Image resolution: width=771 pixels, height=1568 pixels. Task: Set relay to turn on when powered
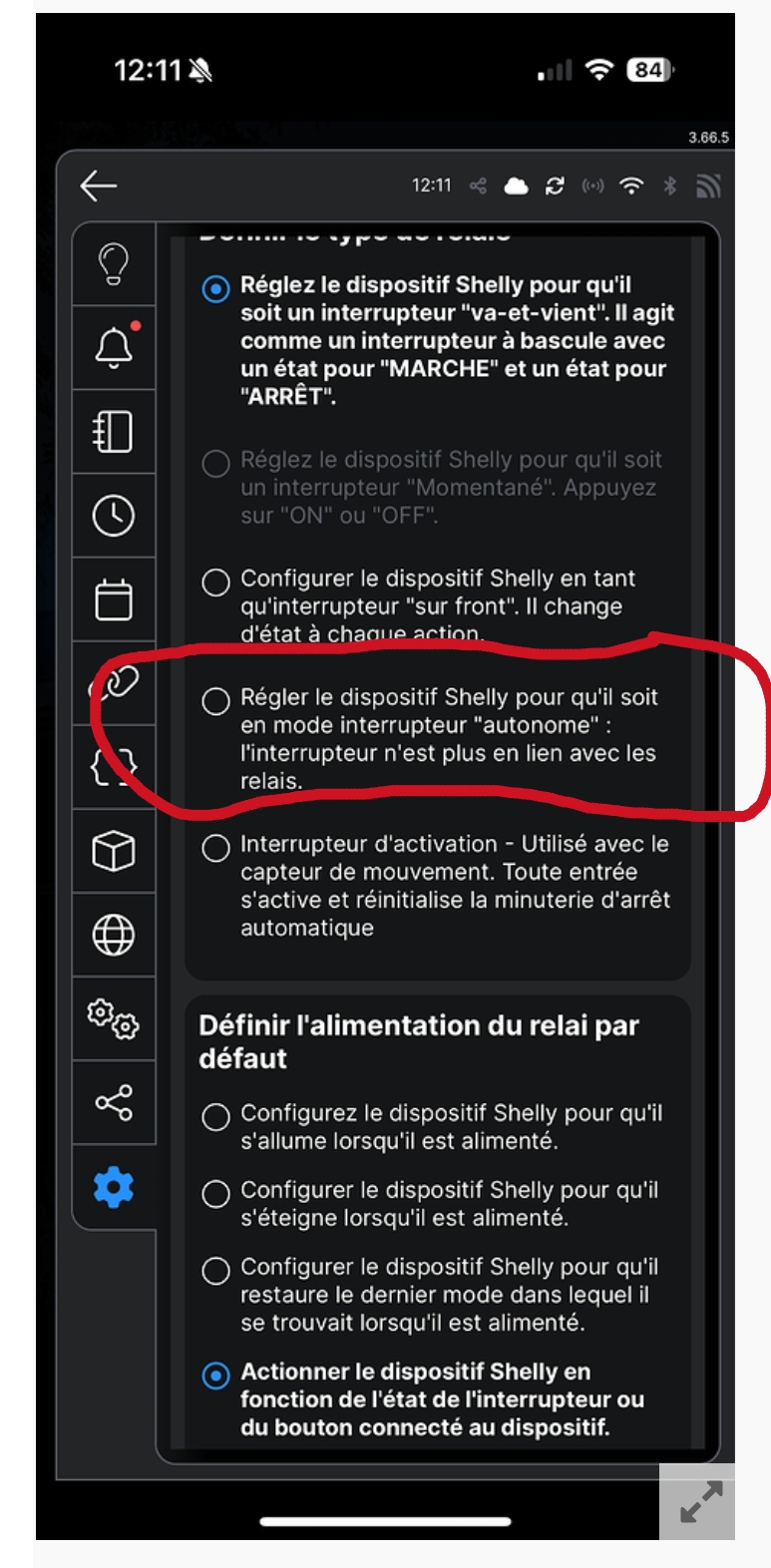432,1127
